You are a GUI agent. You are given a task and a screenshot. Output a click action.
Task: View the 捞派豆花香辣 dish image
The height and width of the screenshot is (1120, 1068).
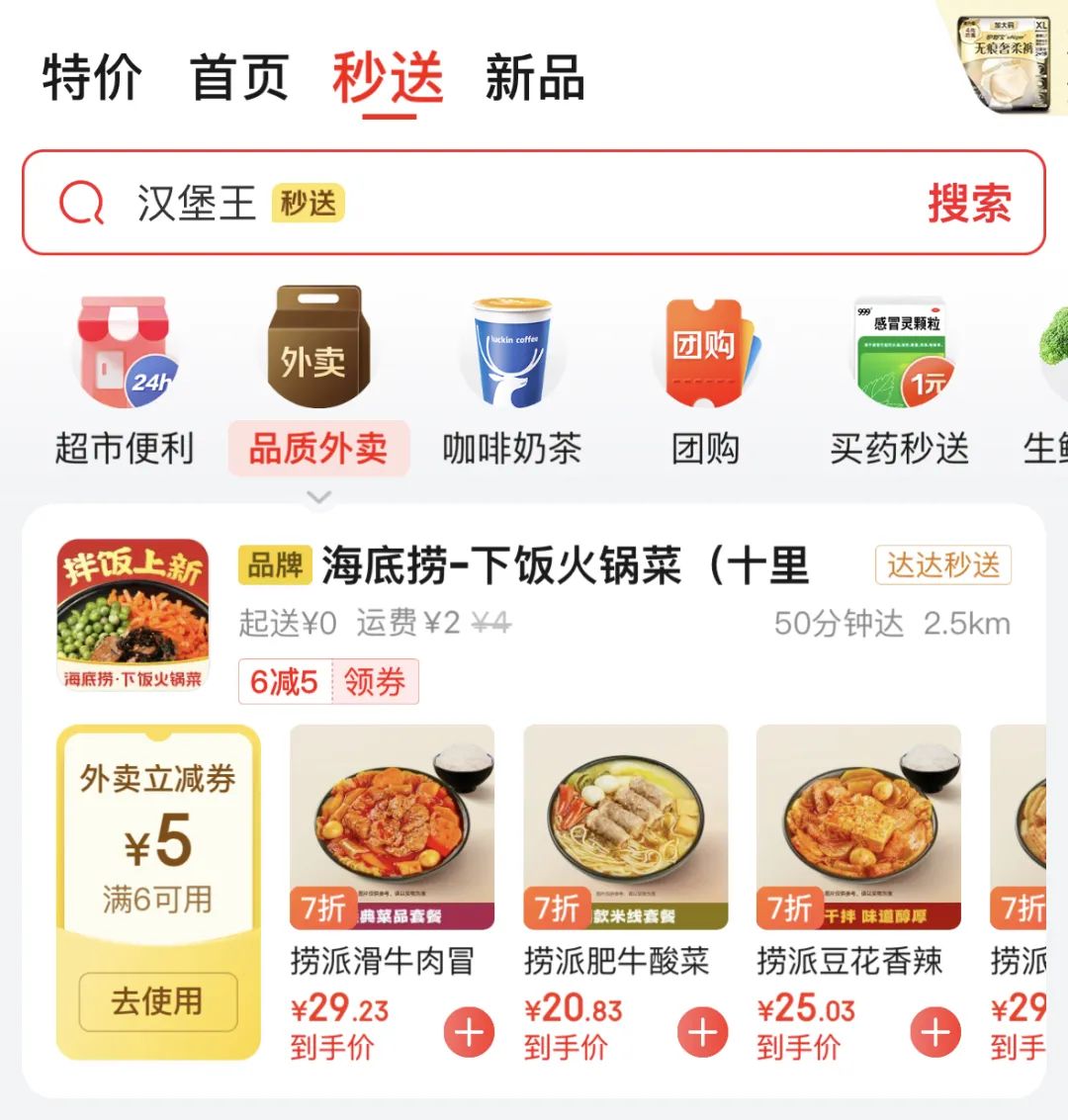pyautogui.click(x=858, y=826)
